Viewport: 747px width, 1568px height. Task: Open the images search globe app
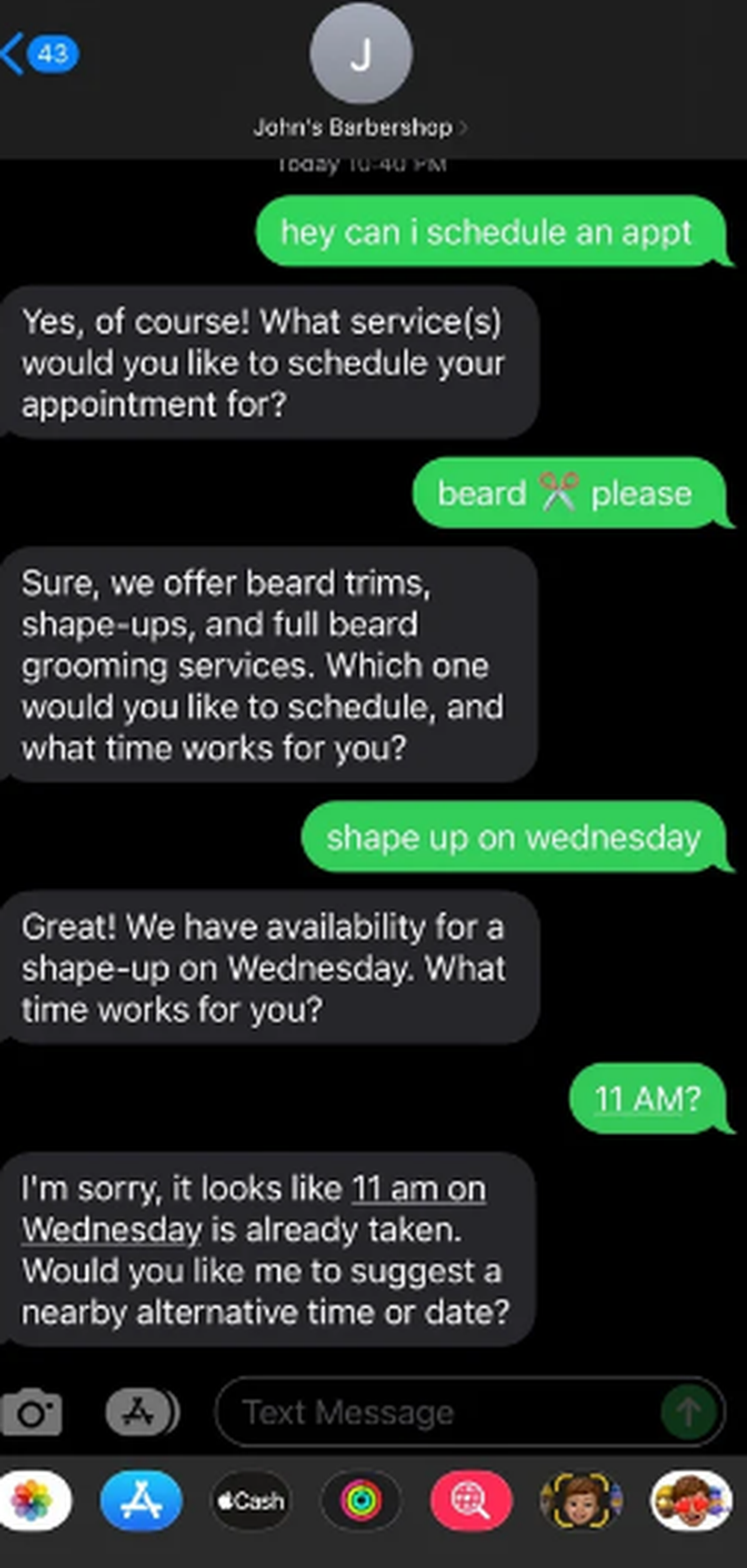tap(471, 1501)
